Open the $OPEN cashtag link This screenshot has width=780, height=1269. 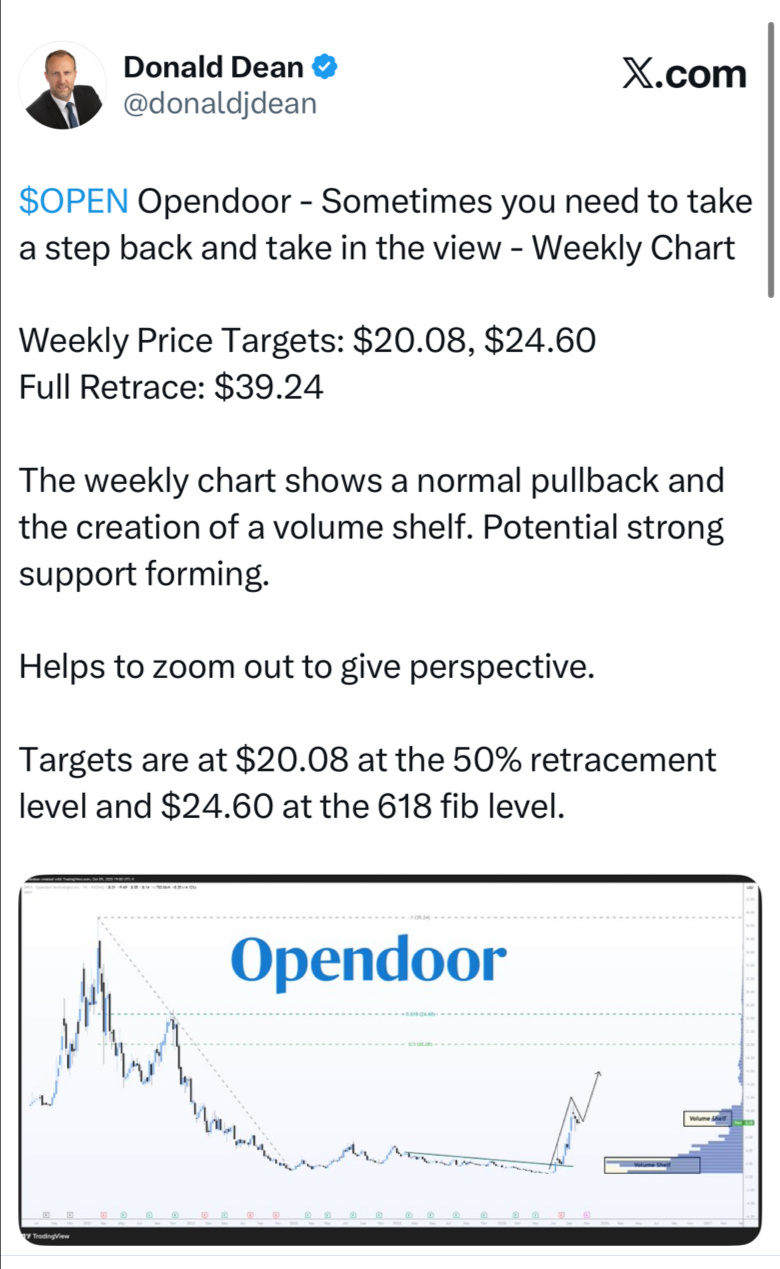(74, 202)
